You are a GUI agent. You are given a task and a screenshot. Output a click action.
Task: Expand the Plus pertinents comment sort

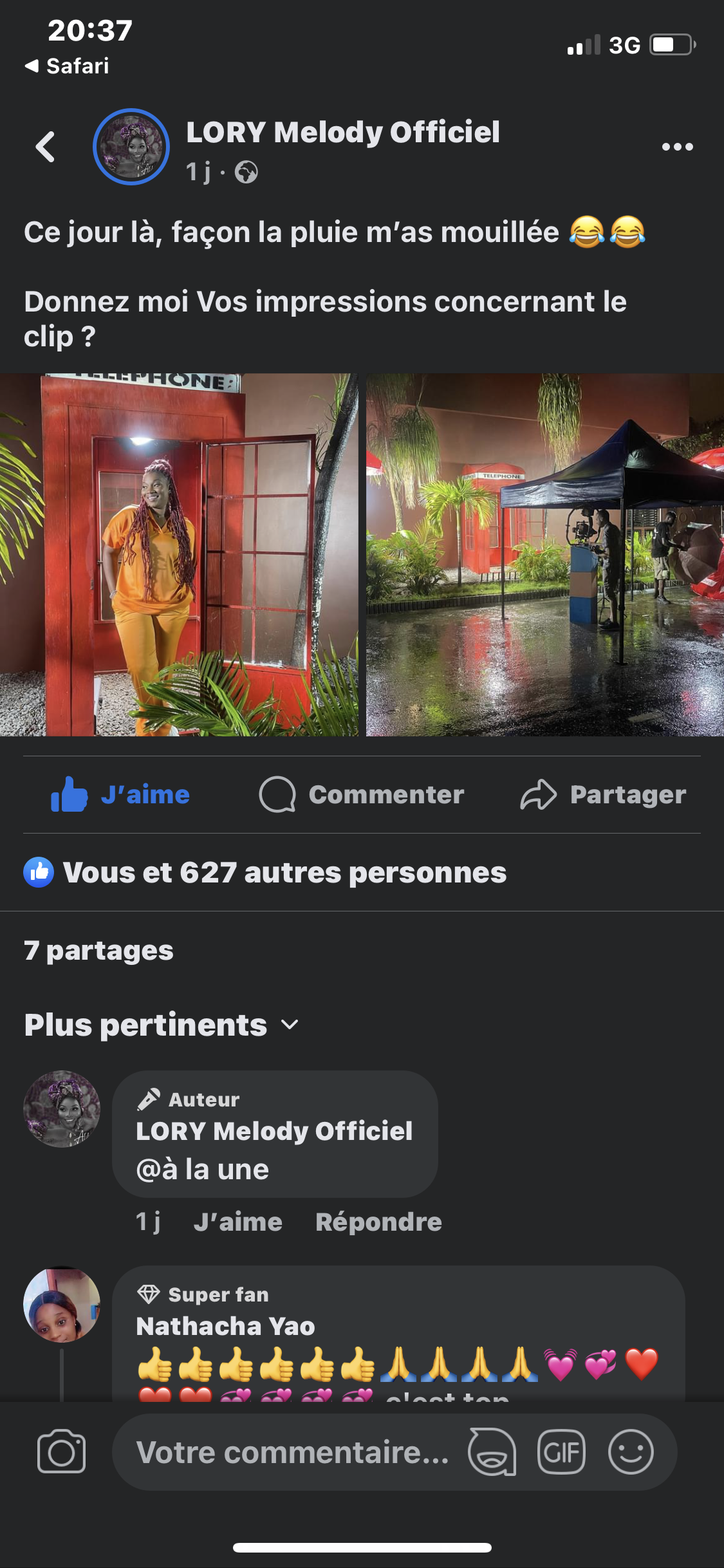161,1025
